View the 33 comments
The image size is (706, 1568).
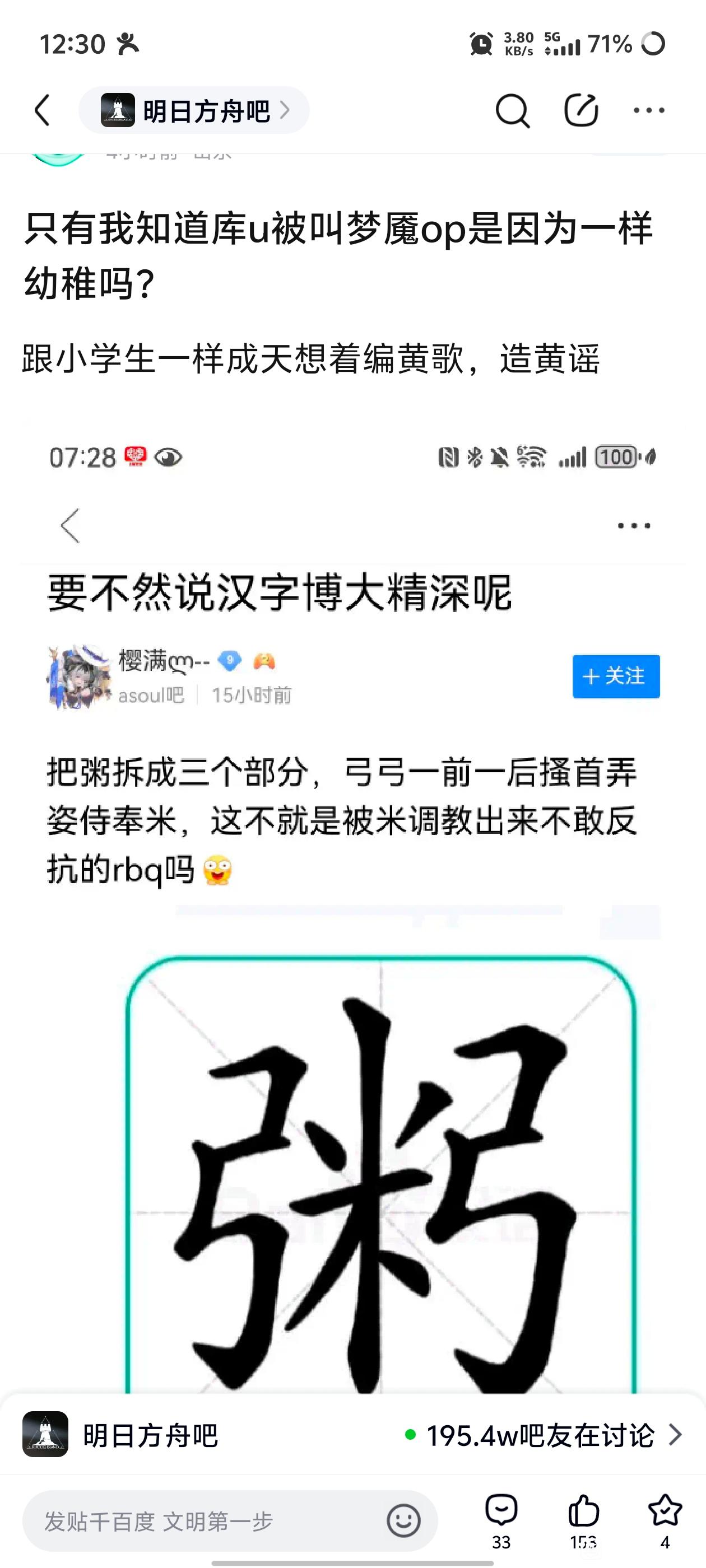tap(501, 1521)
